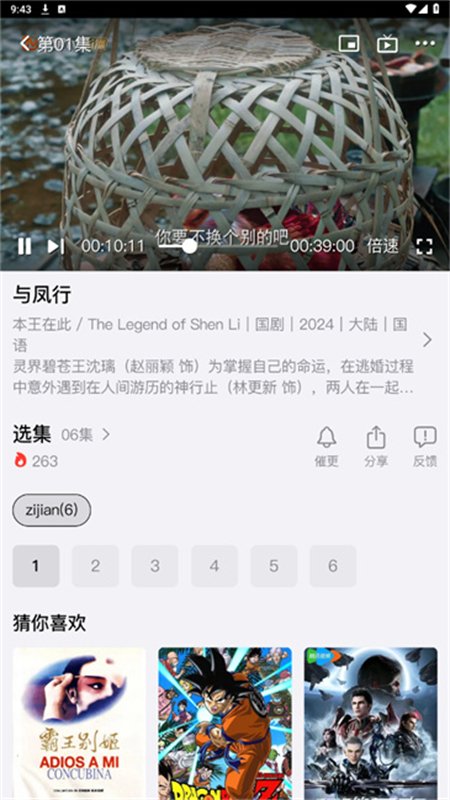The image size is (450, 800).
Task: Select the zijian(6) source chip
Action: pos(52,510)
